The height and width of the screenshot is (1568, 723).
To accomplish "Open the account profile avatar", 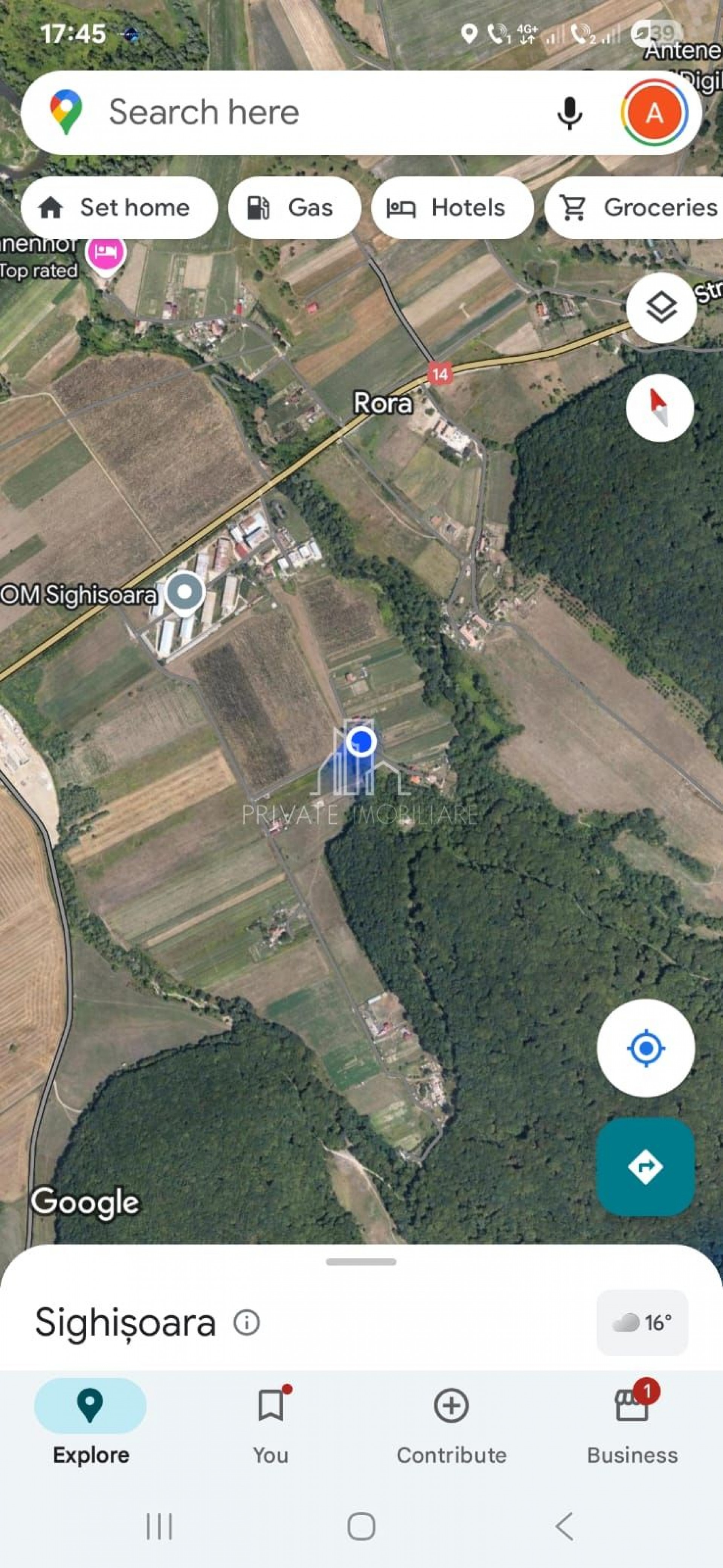I will click(x=654, y=113).
